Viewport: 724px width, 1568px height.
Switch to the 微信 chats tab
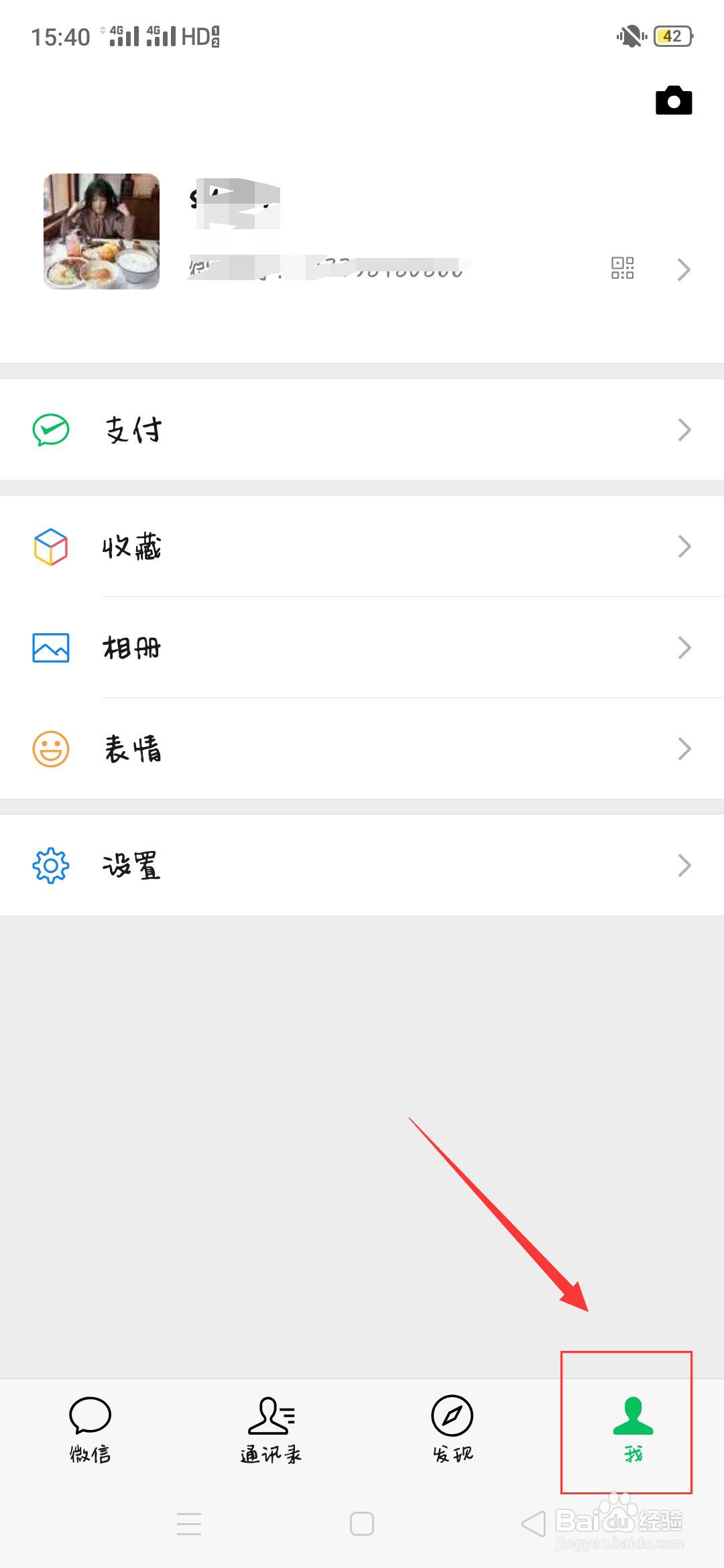(x=90, y=1429)
